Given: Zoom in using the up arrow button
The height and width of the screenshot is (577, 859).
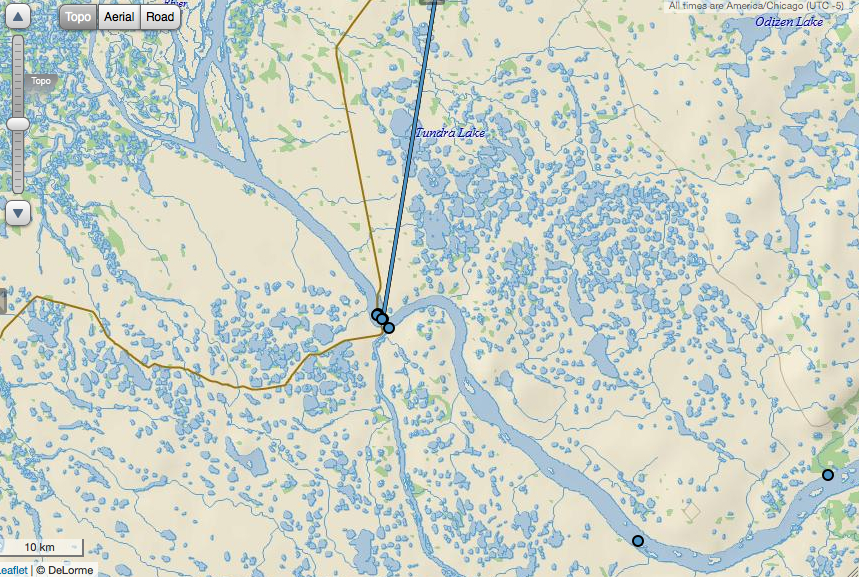Looking at the screenshot, I should click(19, 19).
